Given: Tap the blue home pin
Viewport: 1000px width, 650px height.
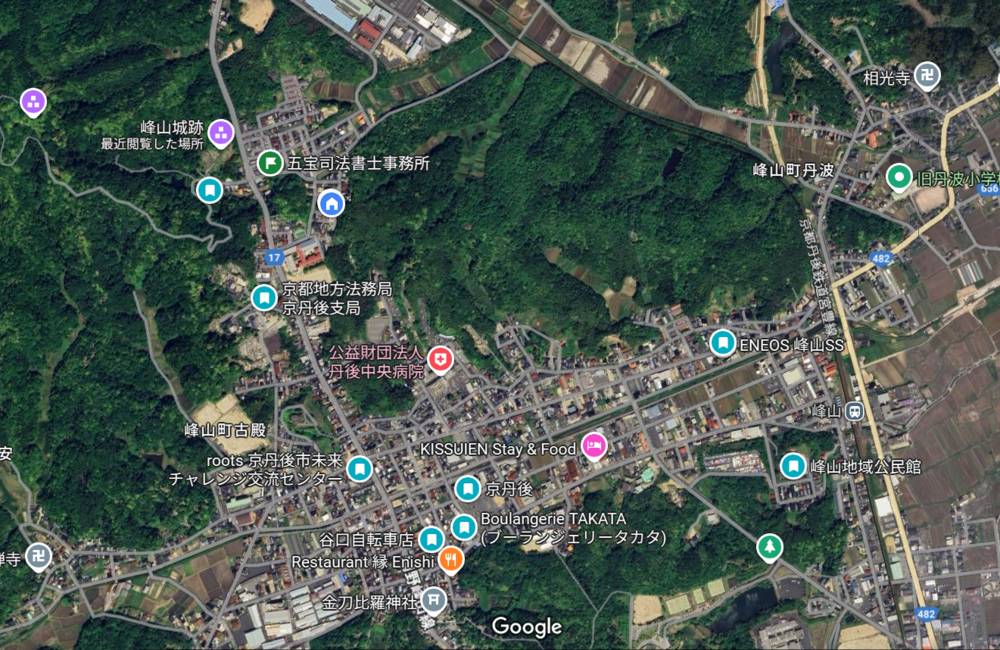Looking at the screenshot, I should pos(331,203).
